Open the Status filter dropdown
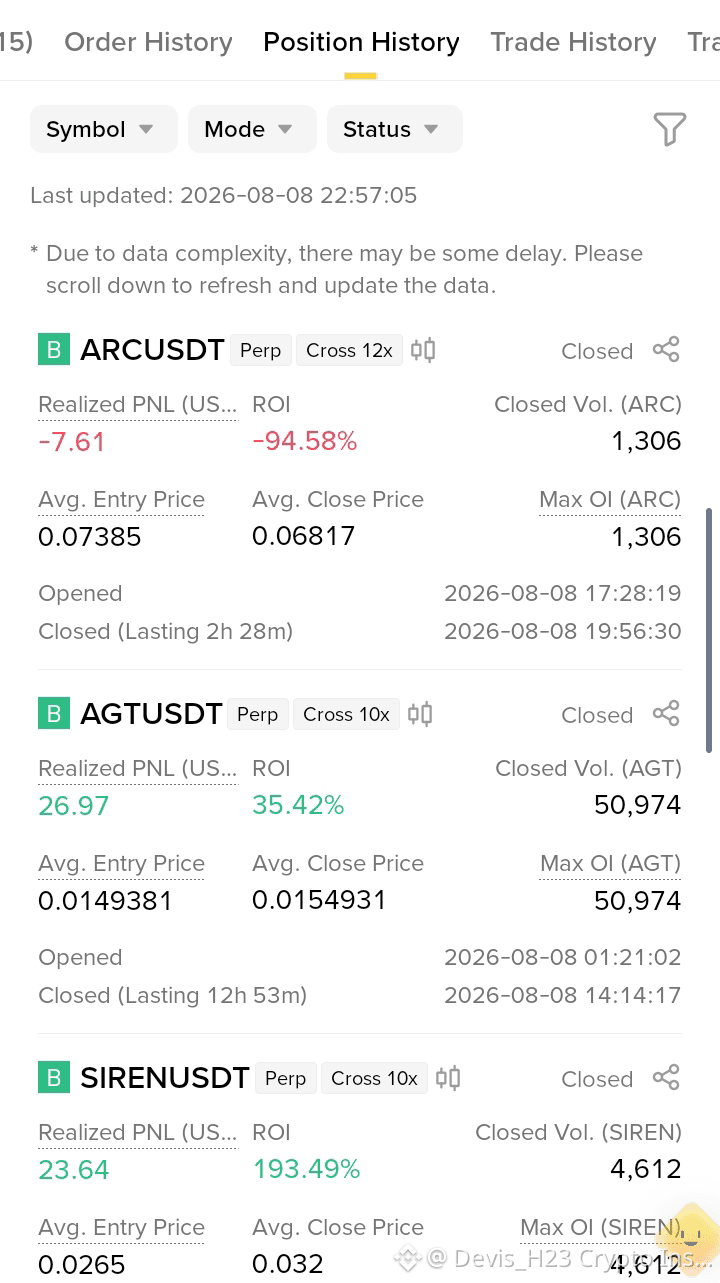Screen dimensions: 720x1283 (395, 129)
